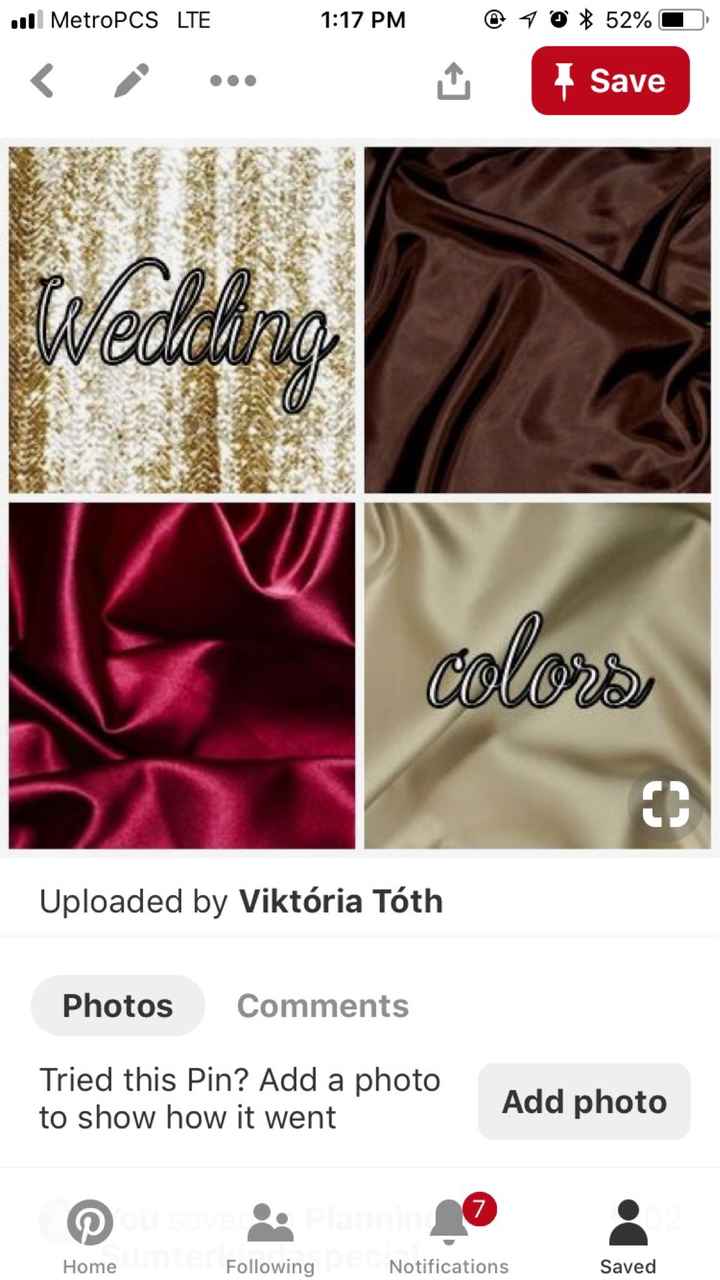Open the Comments tab

[322, 1005]
